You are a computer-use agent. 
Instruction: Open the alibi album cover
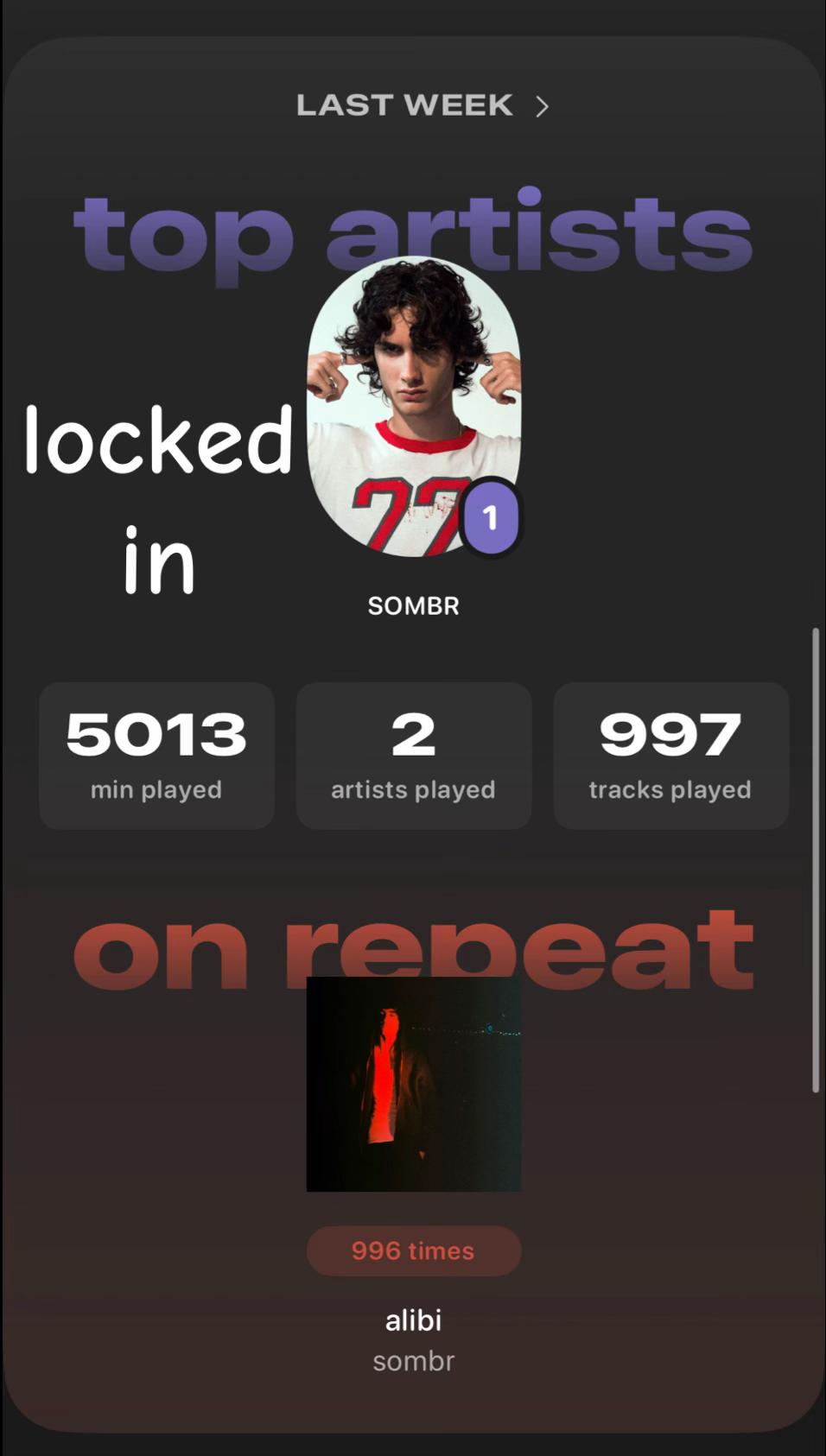click(x=414, y=1084)
